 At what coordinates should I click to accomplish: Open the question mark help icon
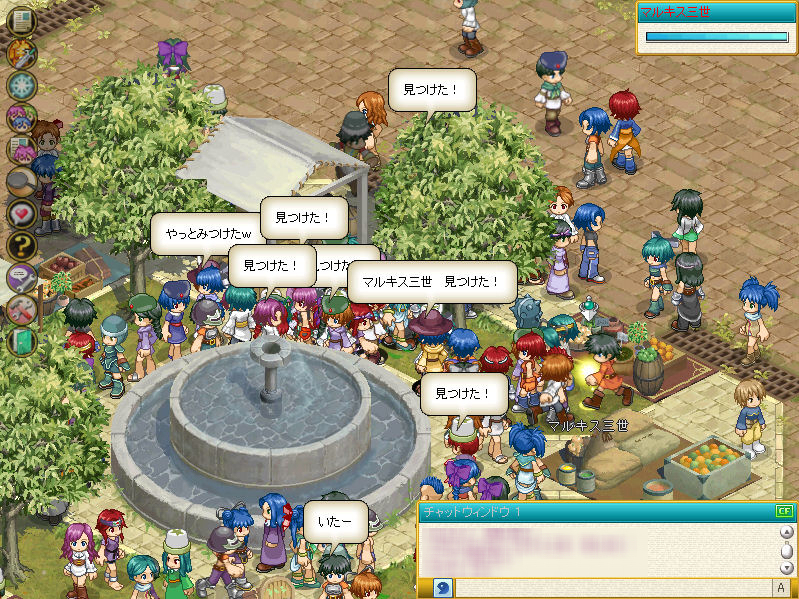21,245
